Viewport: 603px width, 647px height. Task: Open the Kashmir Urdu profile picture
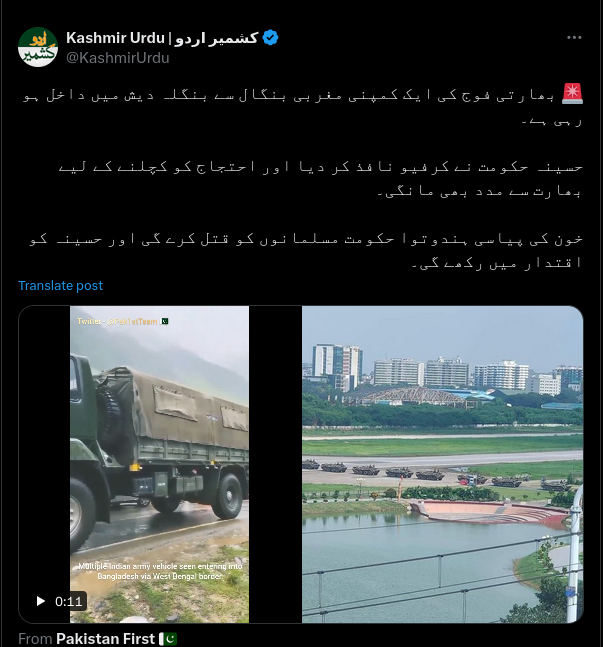point(38,47)
